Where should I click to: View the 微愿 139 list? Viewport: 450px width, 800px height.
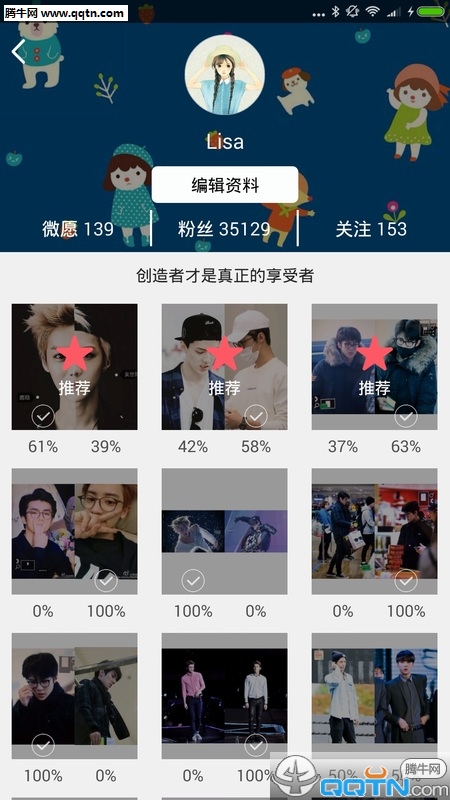pos(78,229)
